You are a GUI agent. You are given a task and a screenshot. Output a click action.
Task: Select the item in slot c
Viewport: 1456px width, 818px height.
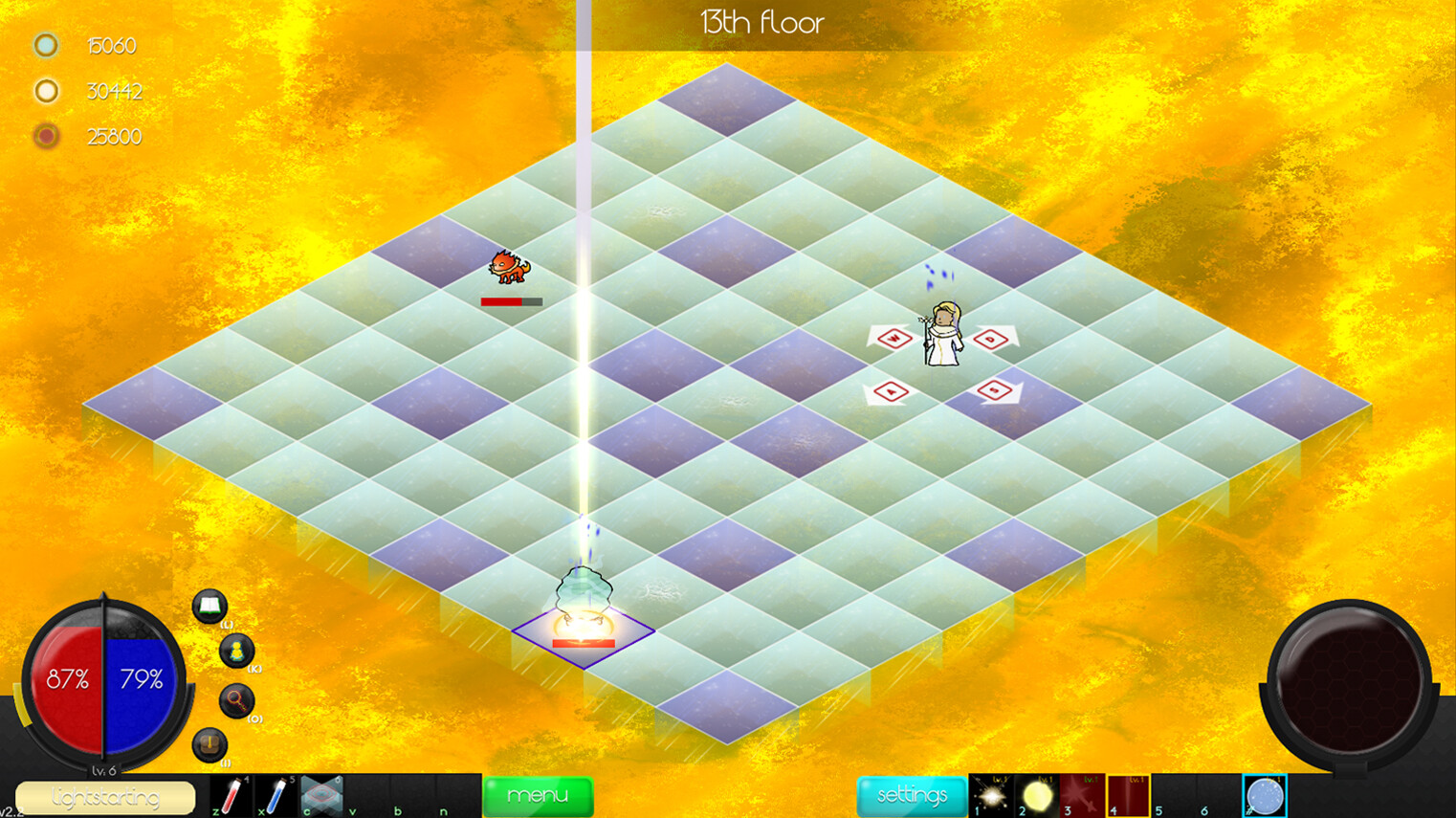point(321,796)
